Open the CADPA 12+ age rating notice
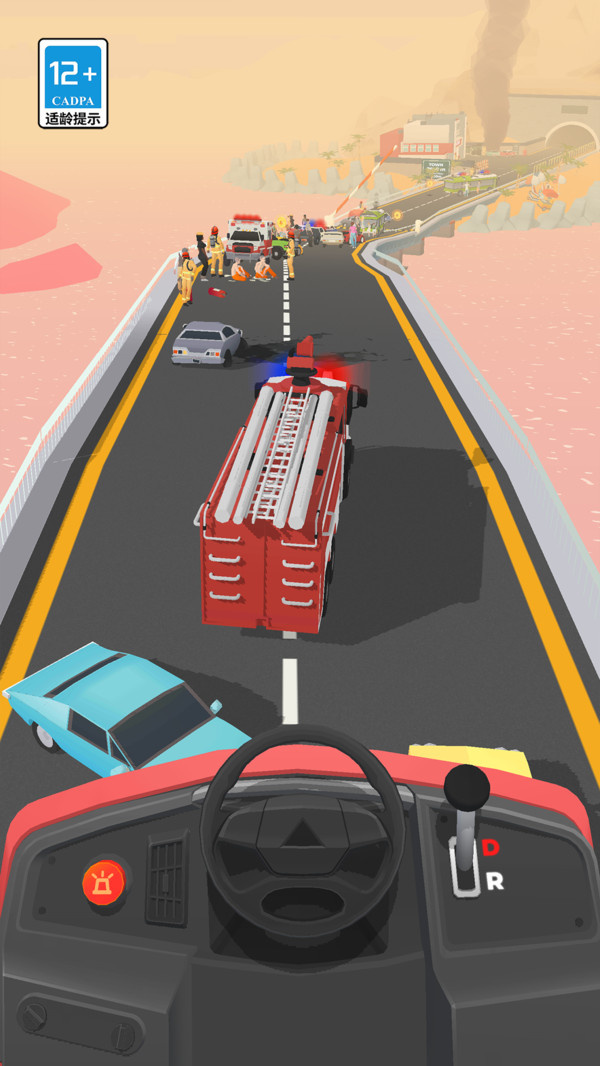 pos(73,83)
